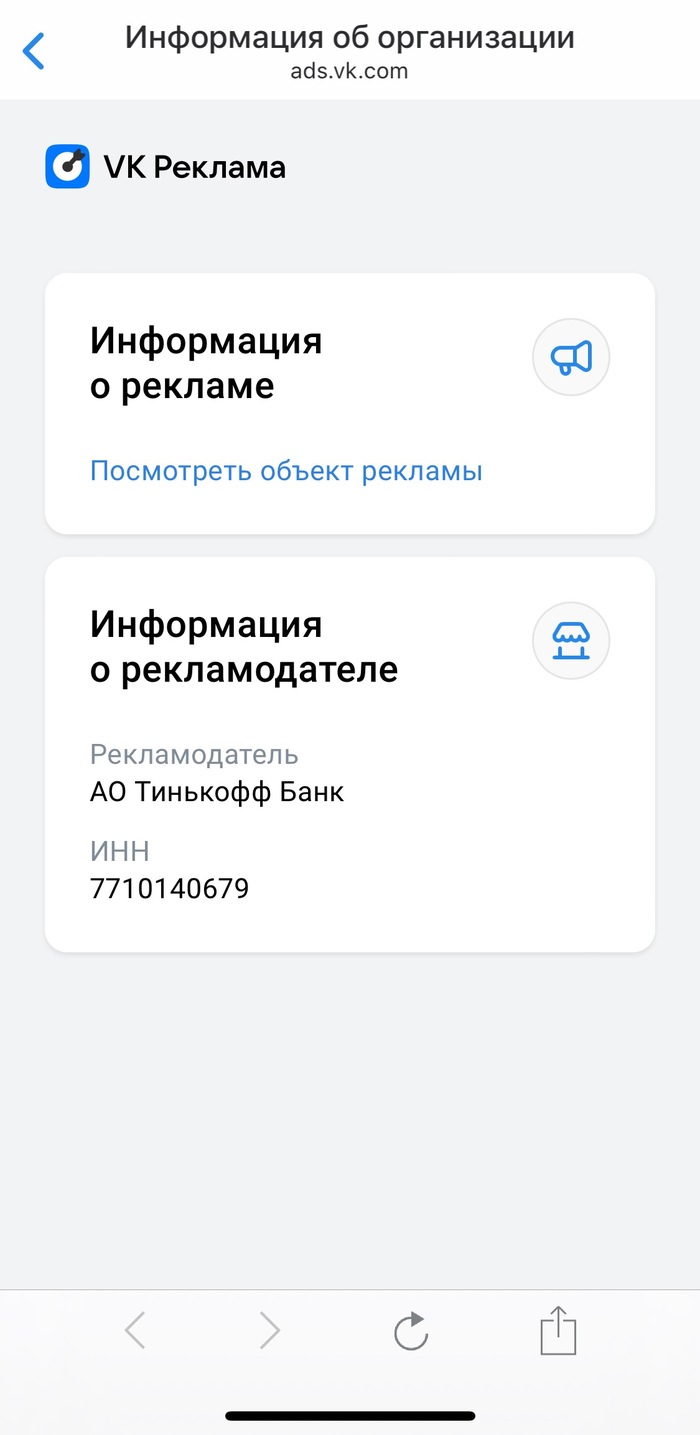
Task: Go forward with the browser toolbar arrow
Action: 269,1331
